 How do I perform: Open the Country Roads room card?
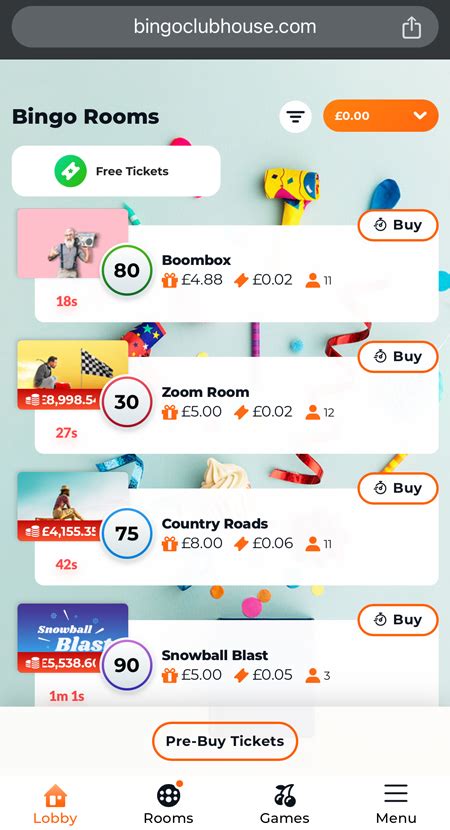point(237,537)
